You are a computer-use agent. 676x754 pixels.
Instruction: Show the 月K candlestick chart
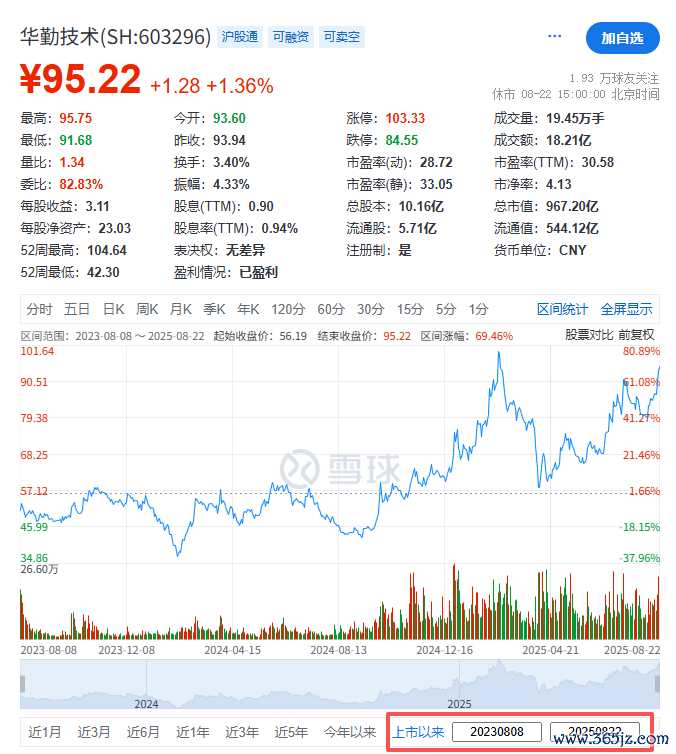(x=181, y=309)
